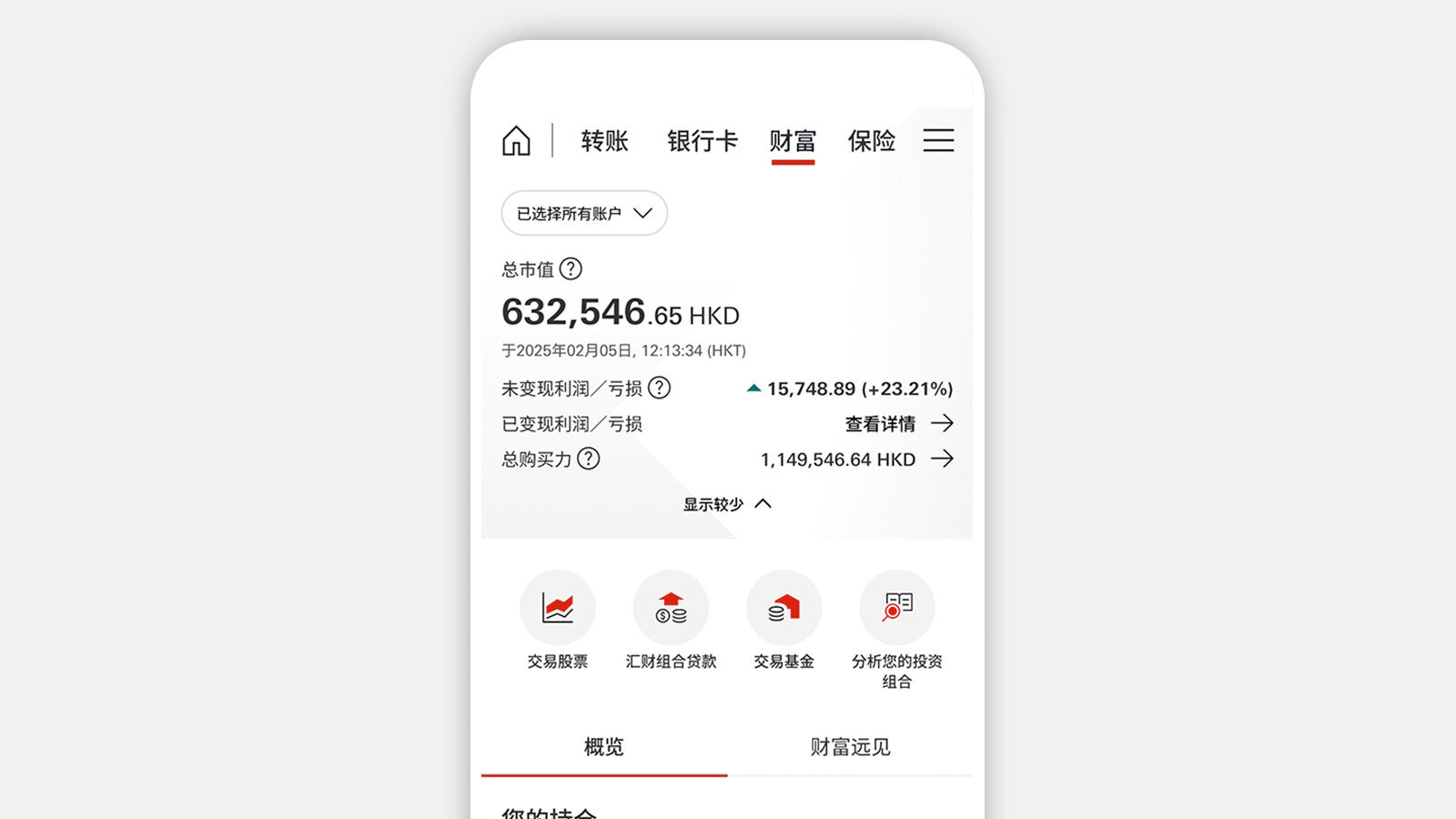Tap the help icon beside 总市值
Image resolution: width=1456 pixels, height=819 pixels.
click(571, 269)
